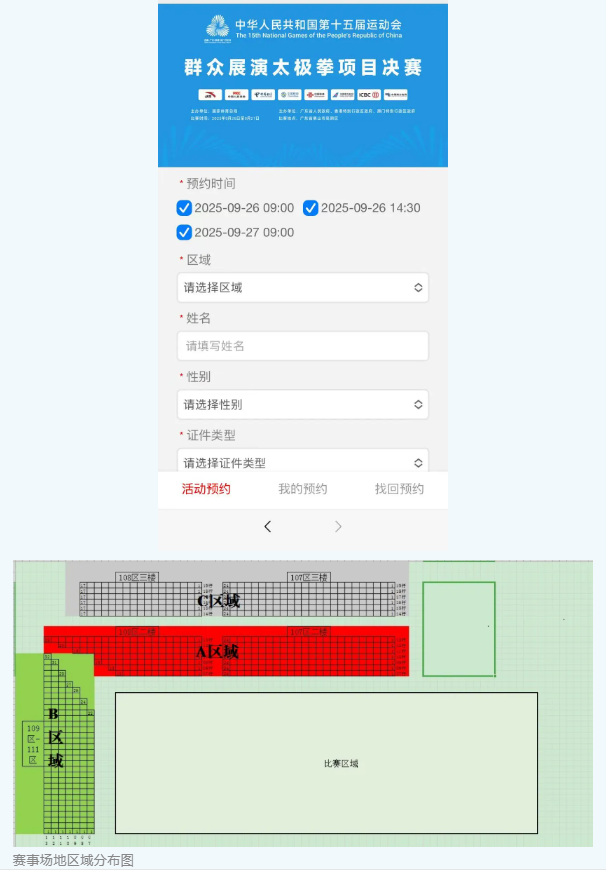Image resolution: width=606 pixels, height=878 pixels.
Task: Open the venue area distribution map image
Action: [302, 704]
